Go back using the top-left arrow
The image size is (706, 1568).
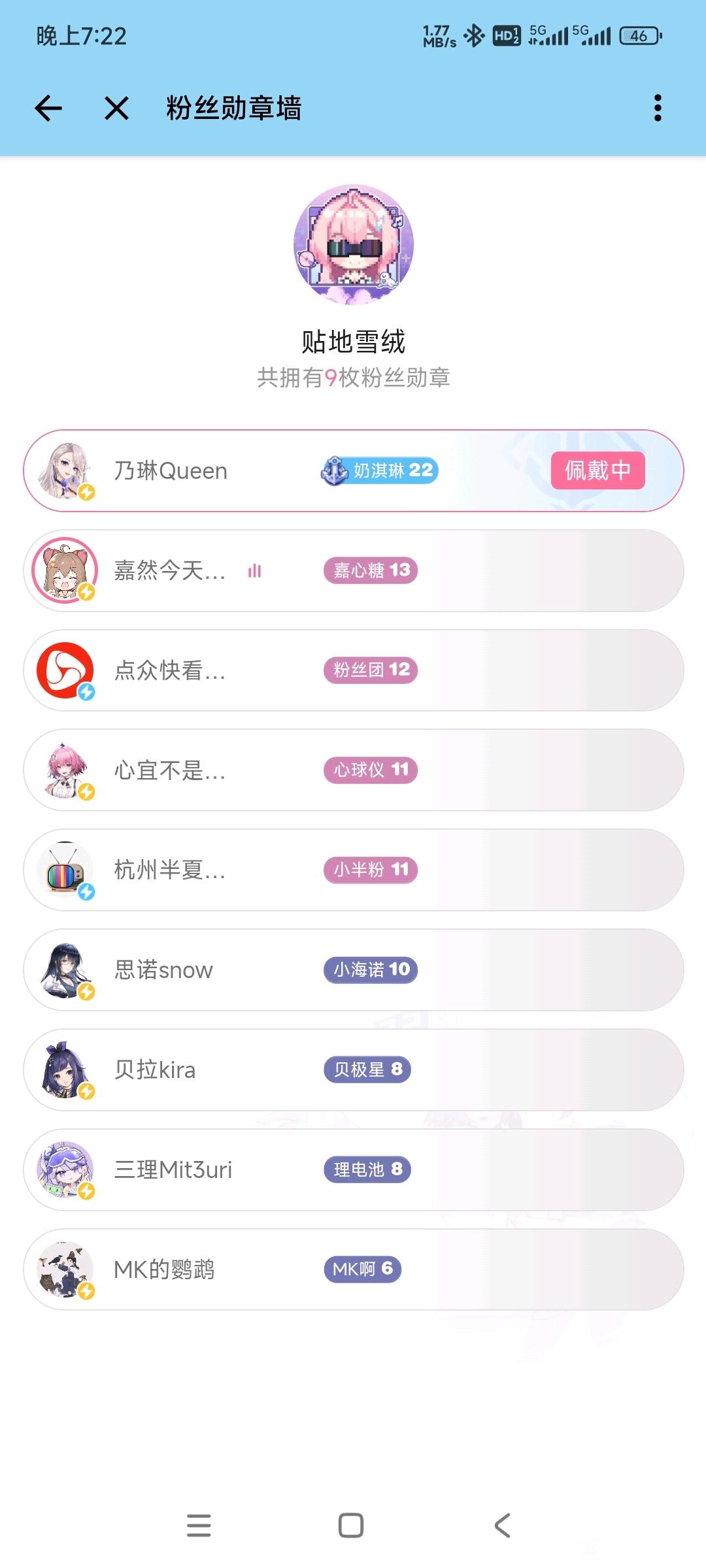(x=48, y=108)
